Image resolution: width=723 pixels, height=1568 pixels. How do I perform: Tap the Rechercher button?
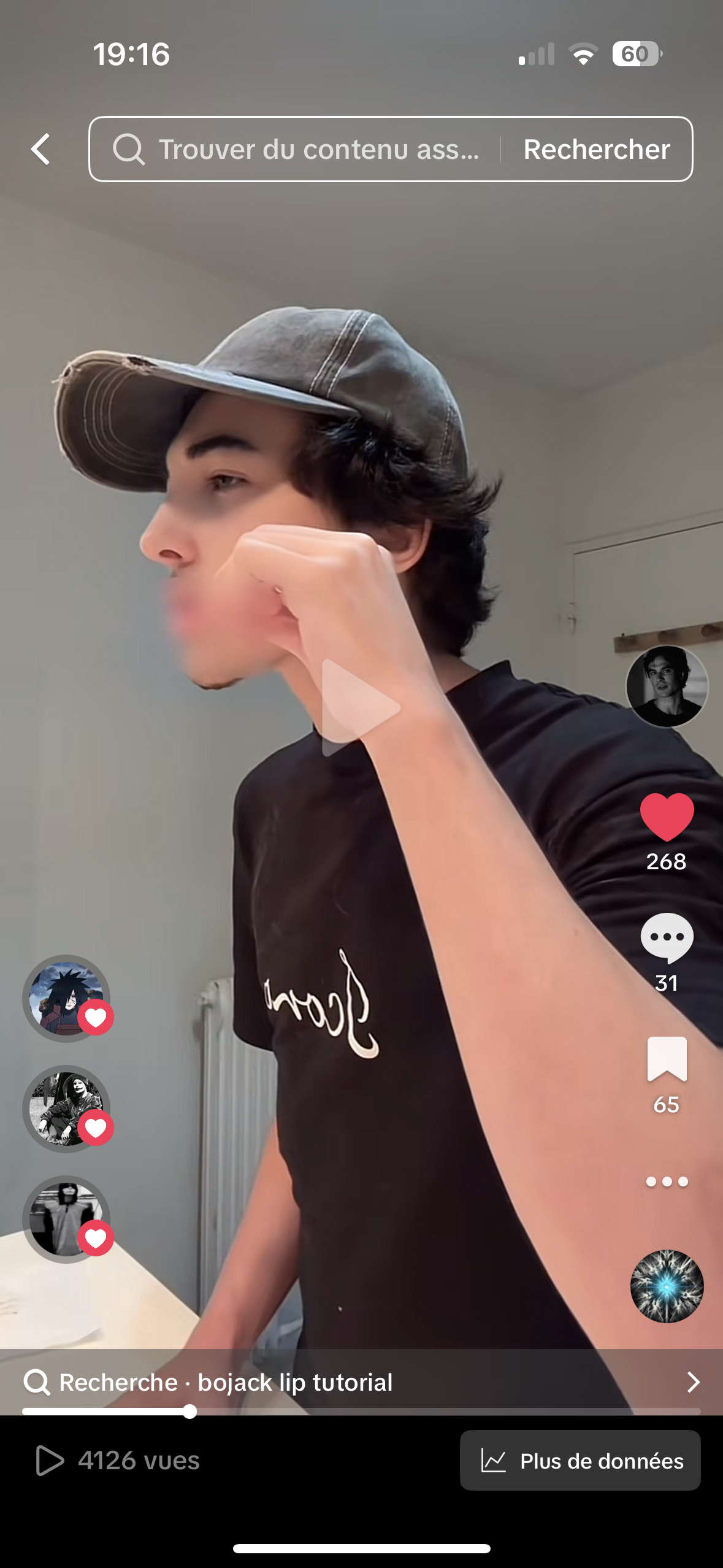[596, 149]
